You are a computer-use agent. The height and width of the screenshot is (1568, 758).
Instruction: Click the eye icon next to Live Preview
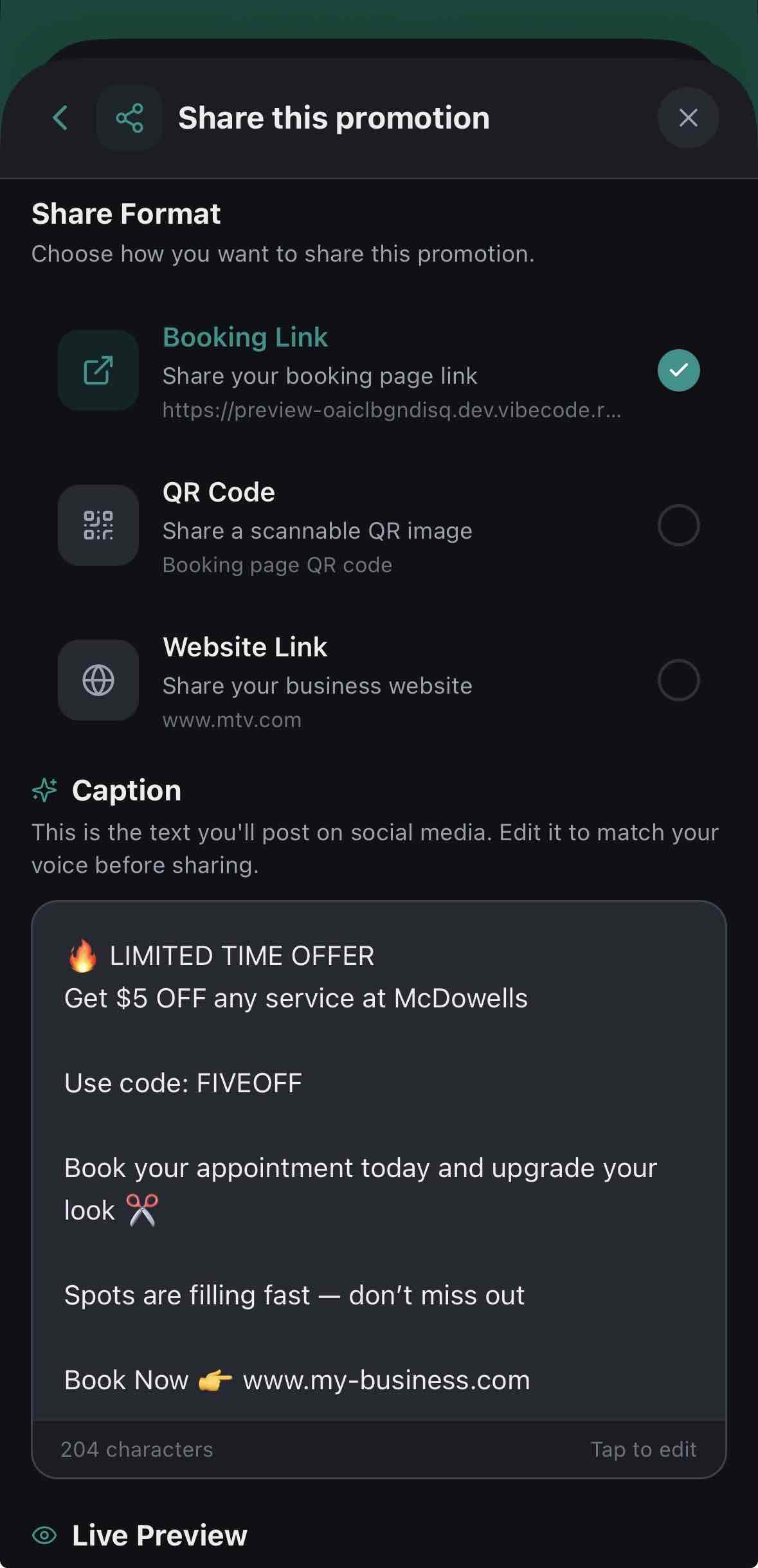(x=45, y=1535)
